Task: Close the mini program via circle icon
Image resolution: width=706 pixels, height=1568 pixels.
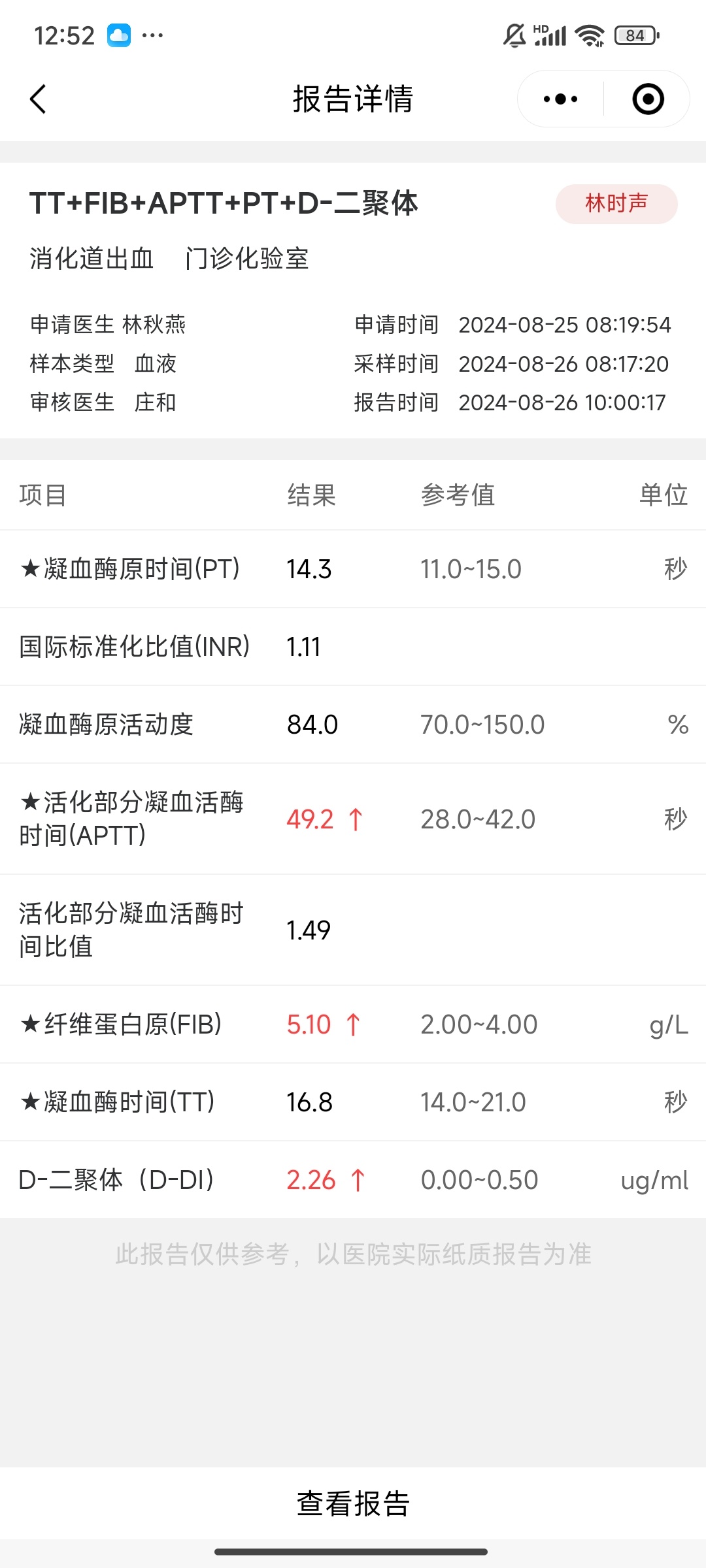Action: [x=648, y=99]
